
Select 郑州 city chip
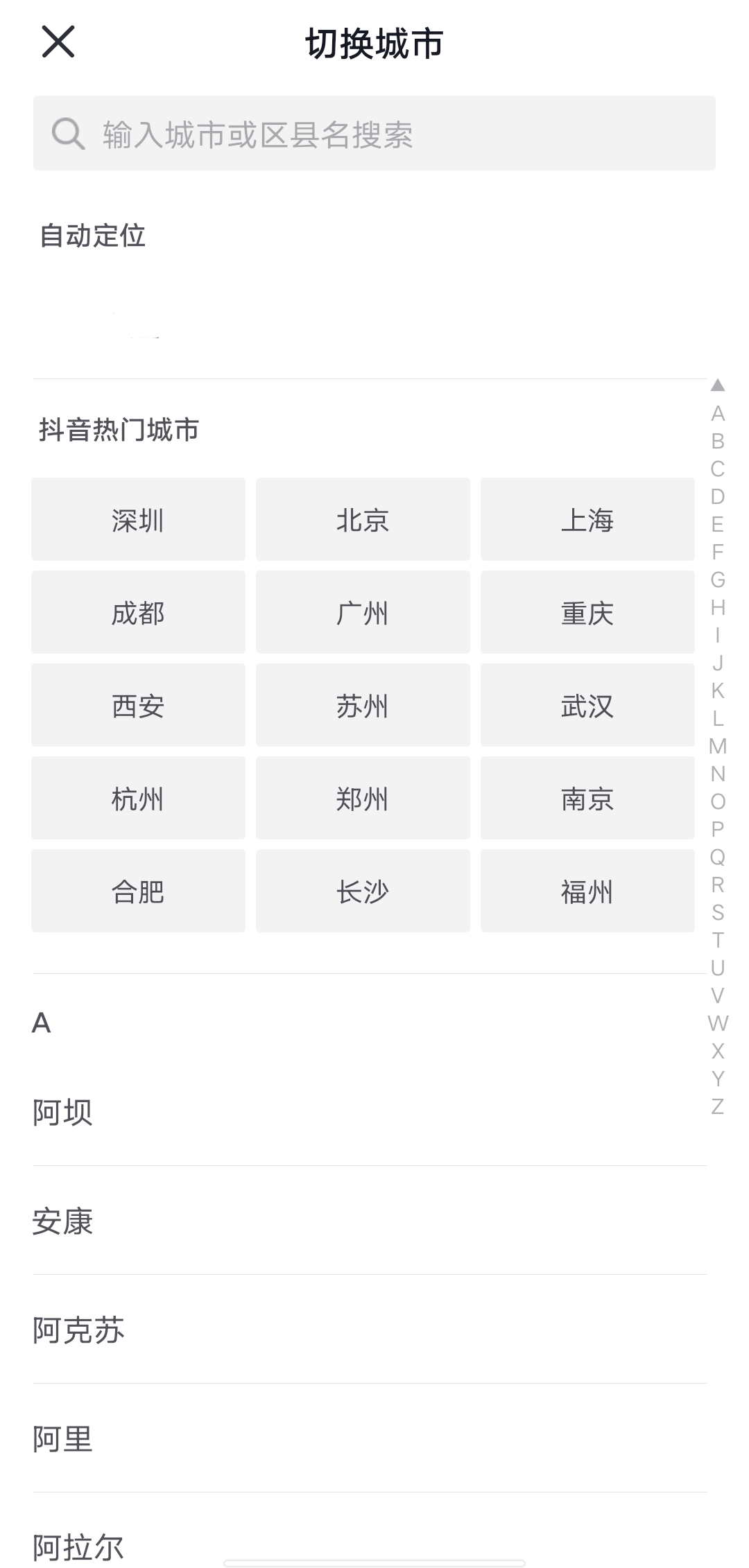(x=363, y=798)
